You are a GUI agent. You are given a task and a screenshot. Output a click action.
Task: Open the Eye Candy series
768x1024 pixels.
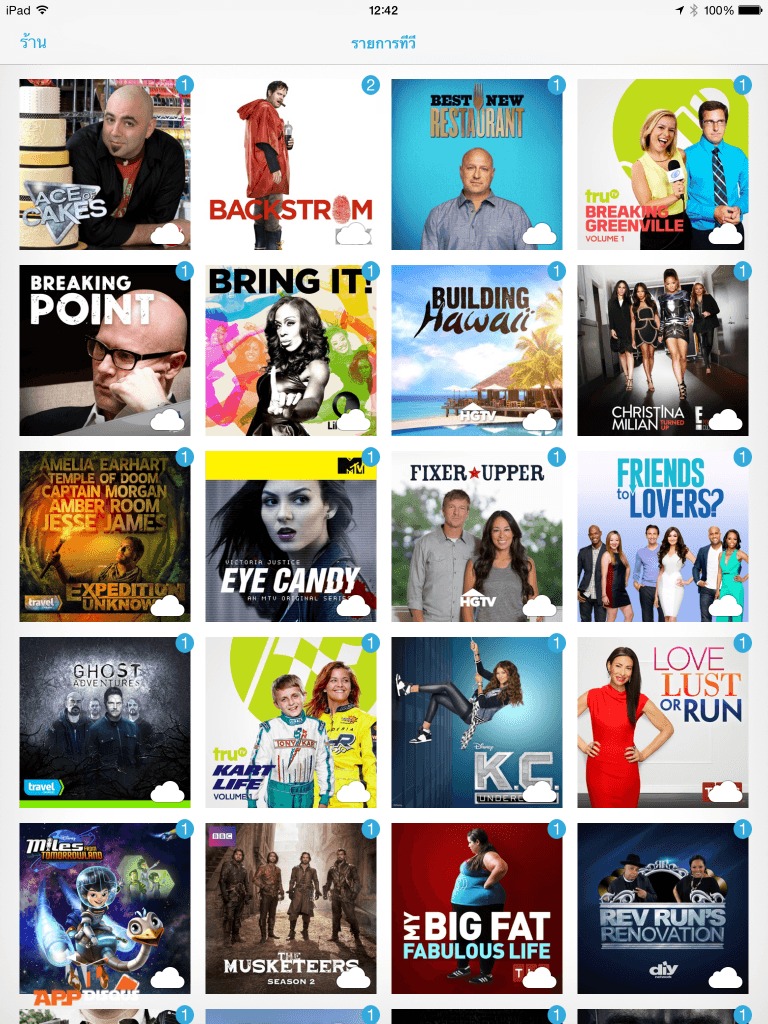tap(291, 536)
